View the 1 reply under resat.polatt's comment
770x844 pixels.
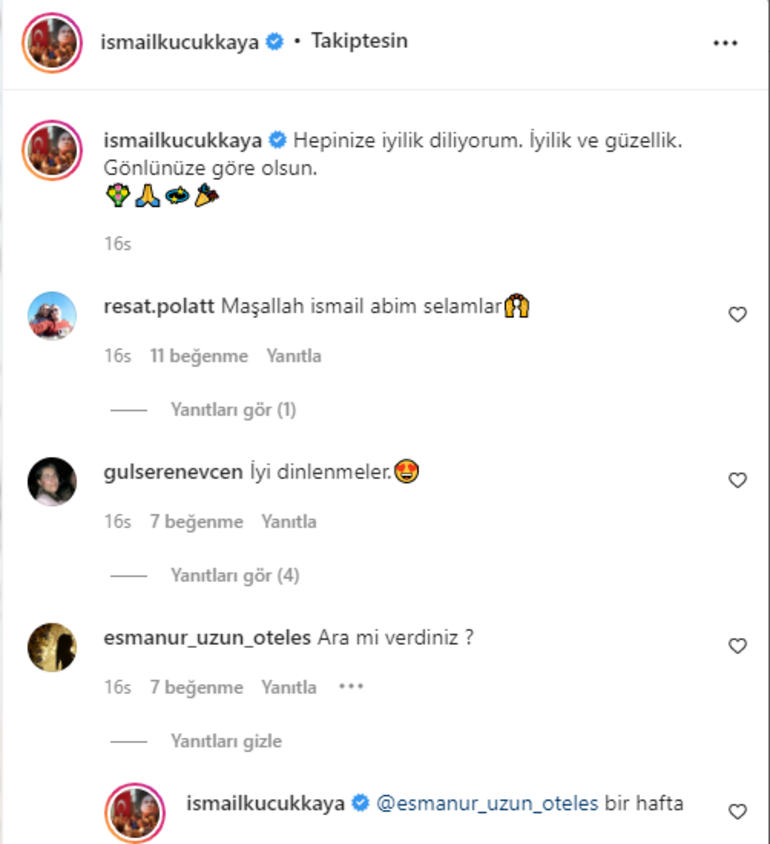tap(233, 410)
